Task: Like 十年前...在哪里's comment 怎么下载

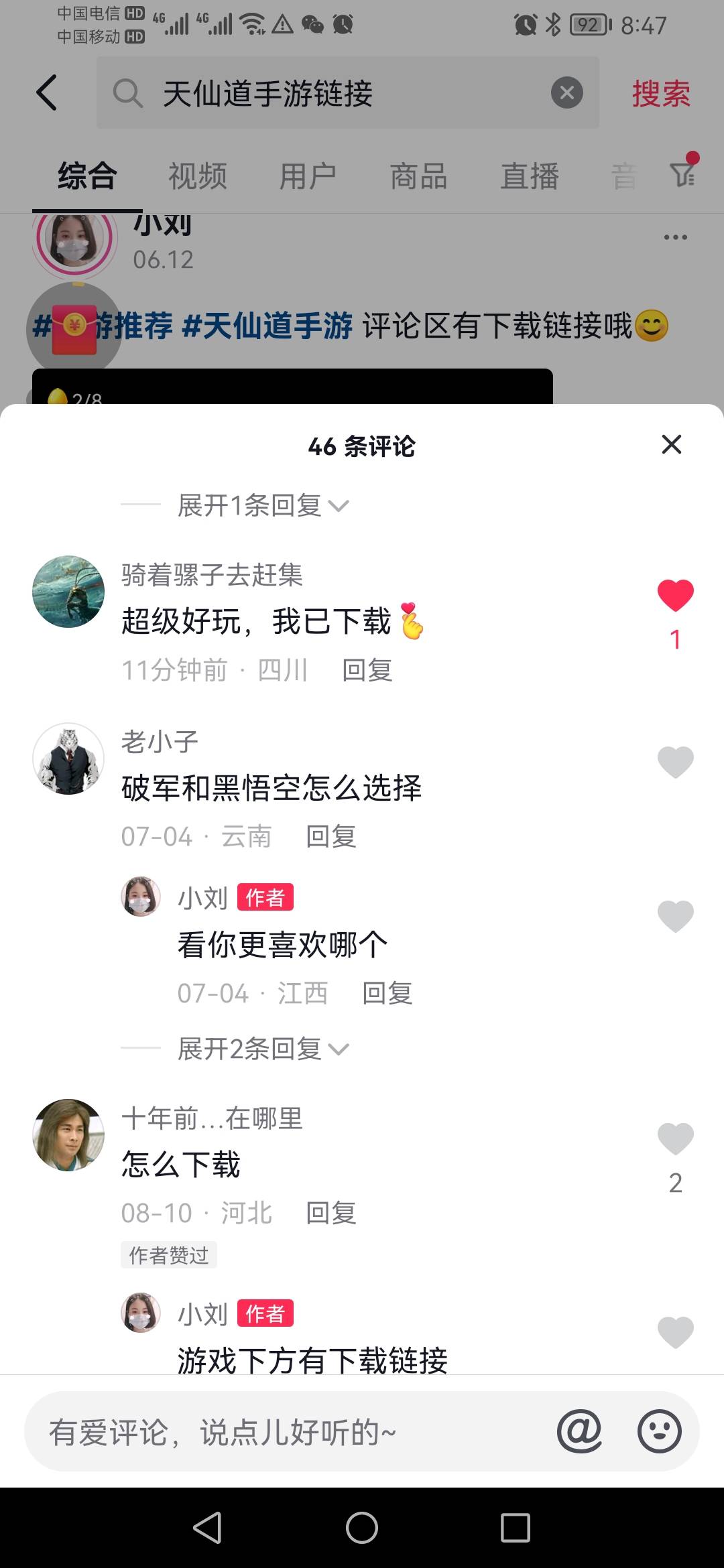Action: click(x=675, y=1138)
